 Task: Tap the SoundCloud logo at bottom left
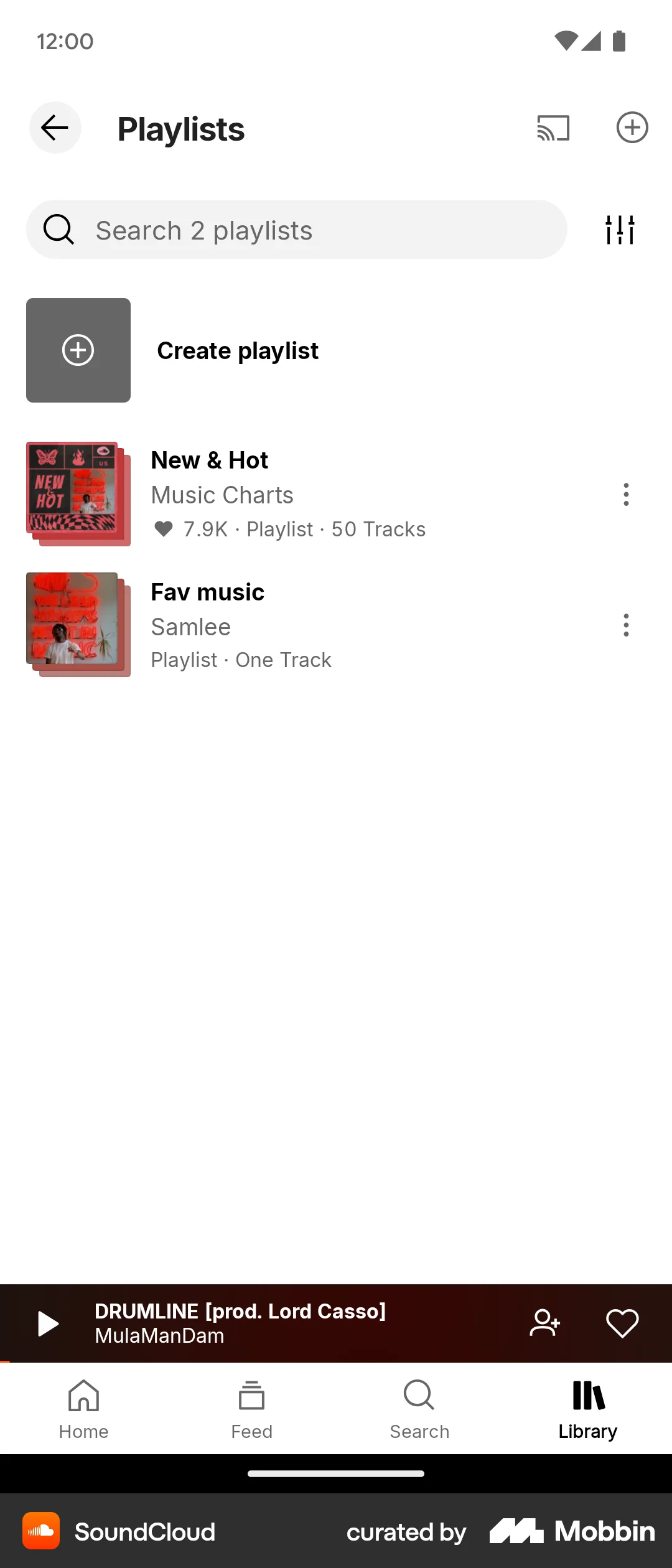coord(42,1531)
